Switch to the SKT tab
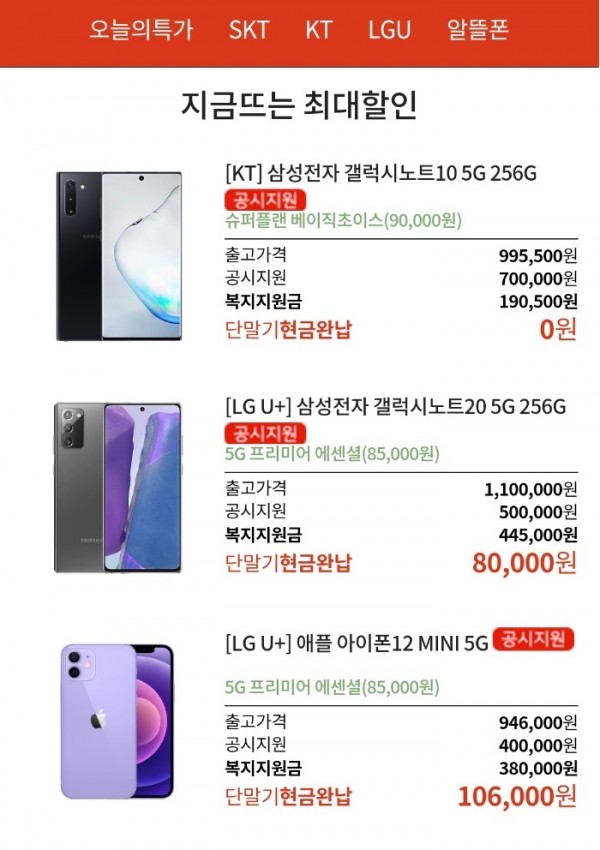 click(249, 30)
